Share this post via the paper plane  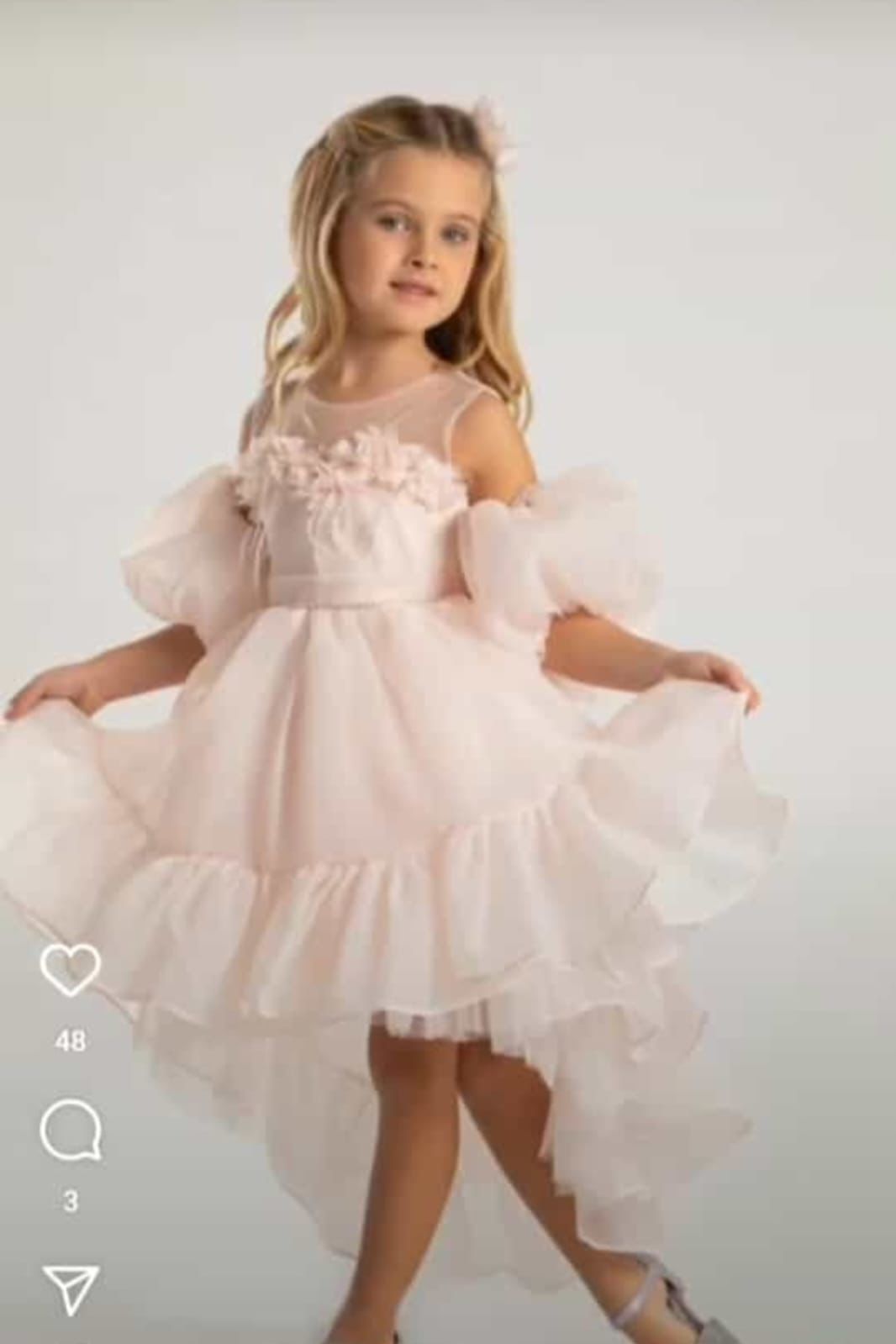71,1289
